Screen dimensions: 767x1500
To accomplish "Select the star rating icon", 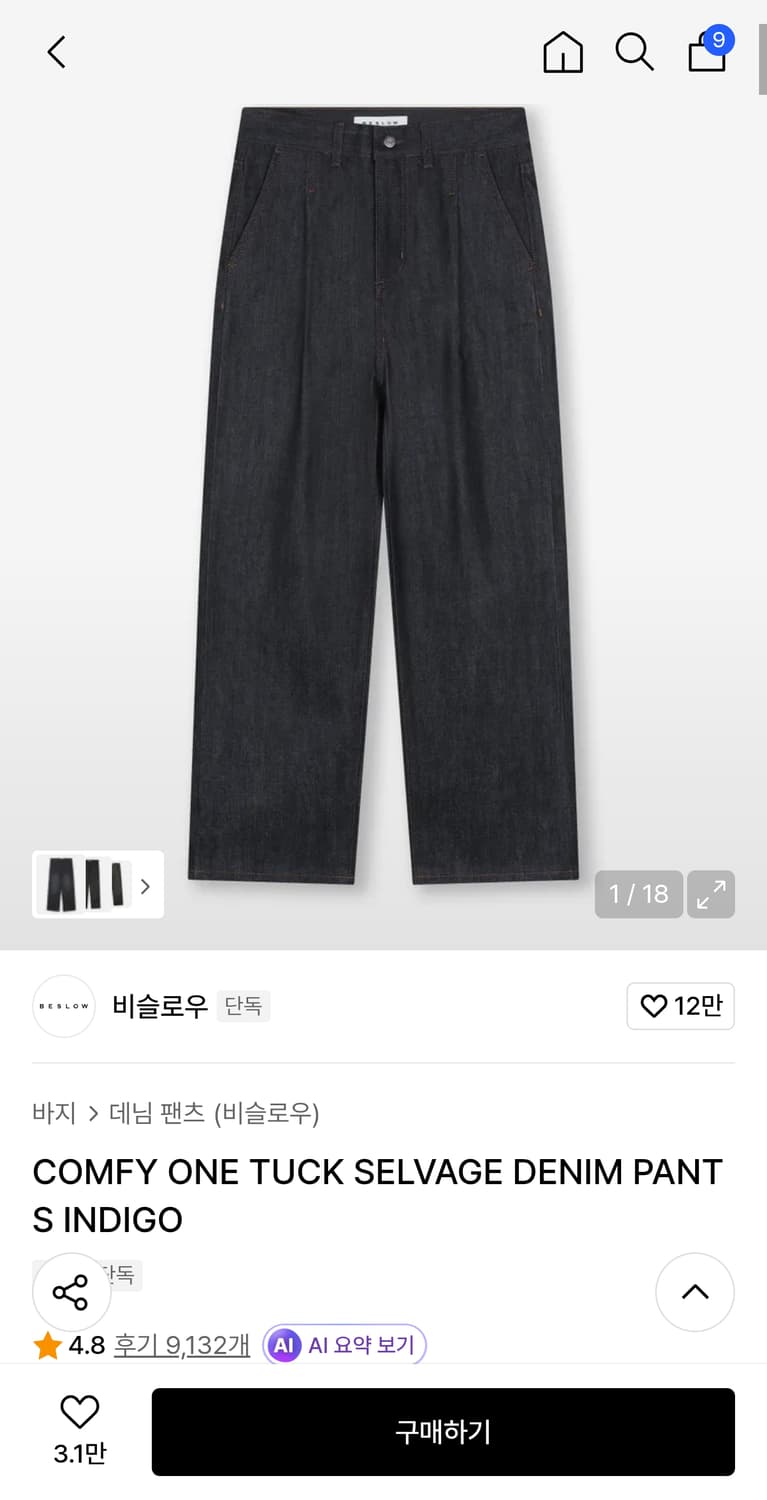I will [x=46, y=1345].
